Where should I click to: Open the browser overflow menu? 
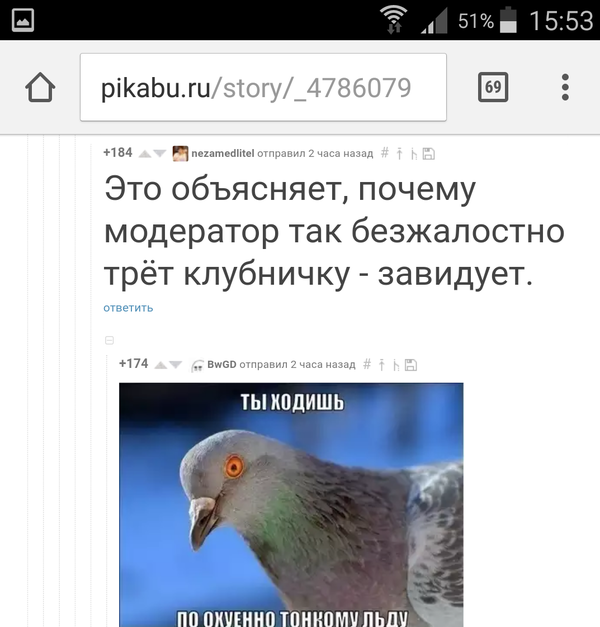click(x=565, y=88)
